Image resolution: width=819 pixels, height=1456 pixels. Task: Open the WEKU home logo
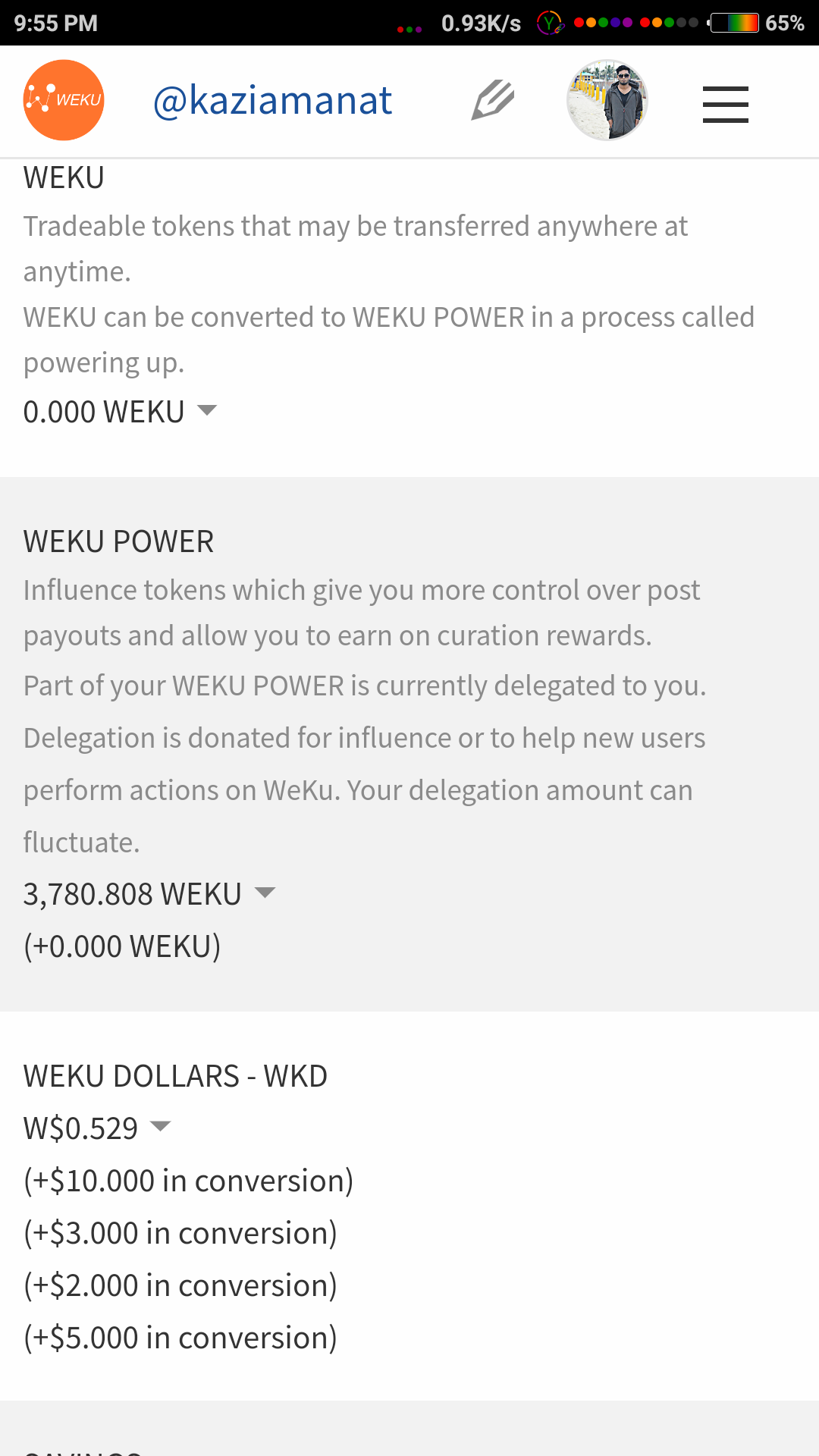(x=64, y=100)
